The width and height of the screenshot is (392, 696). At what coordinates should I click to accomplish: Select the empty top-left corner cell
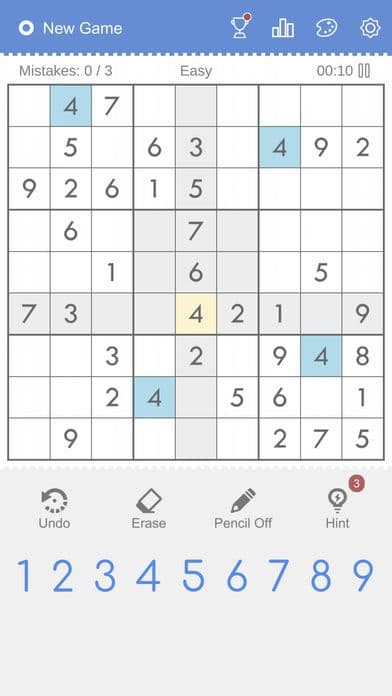29,106
